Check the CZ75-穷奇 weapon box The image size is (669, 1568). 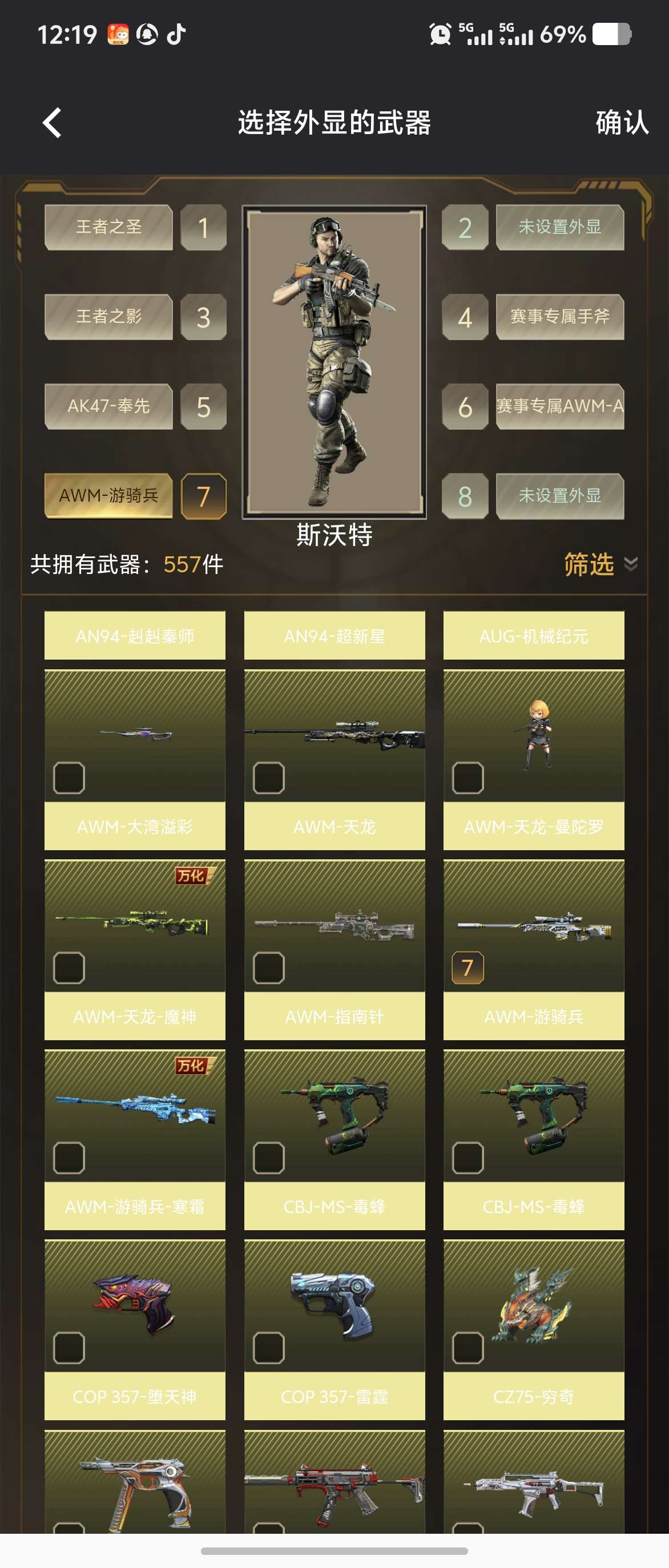(x=468, y=1347)
